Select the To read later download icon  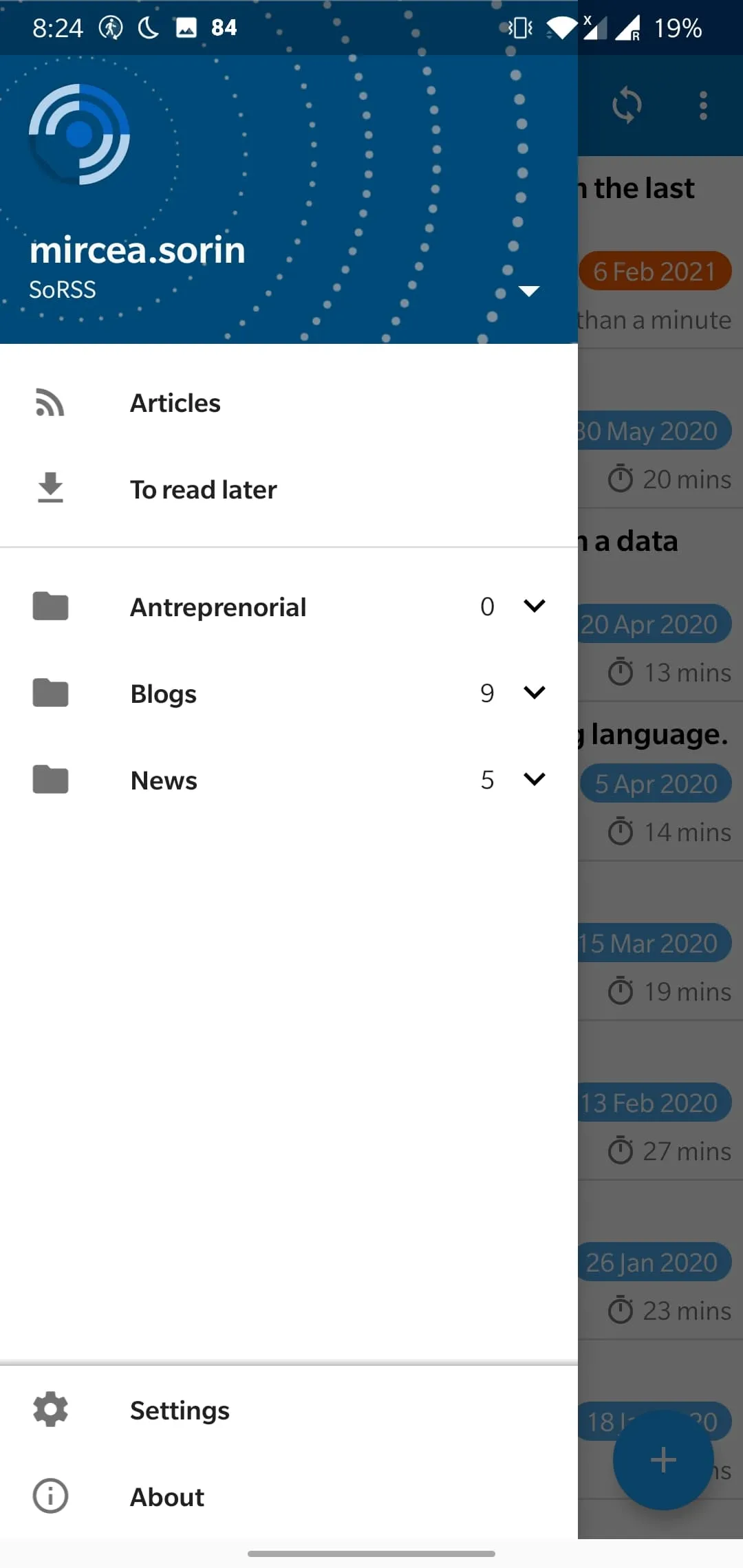coord(49,488)
